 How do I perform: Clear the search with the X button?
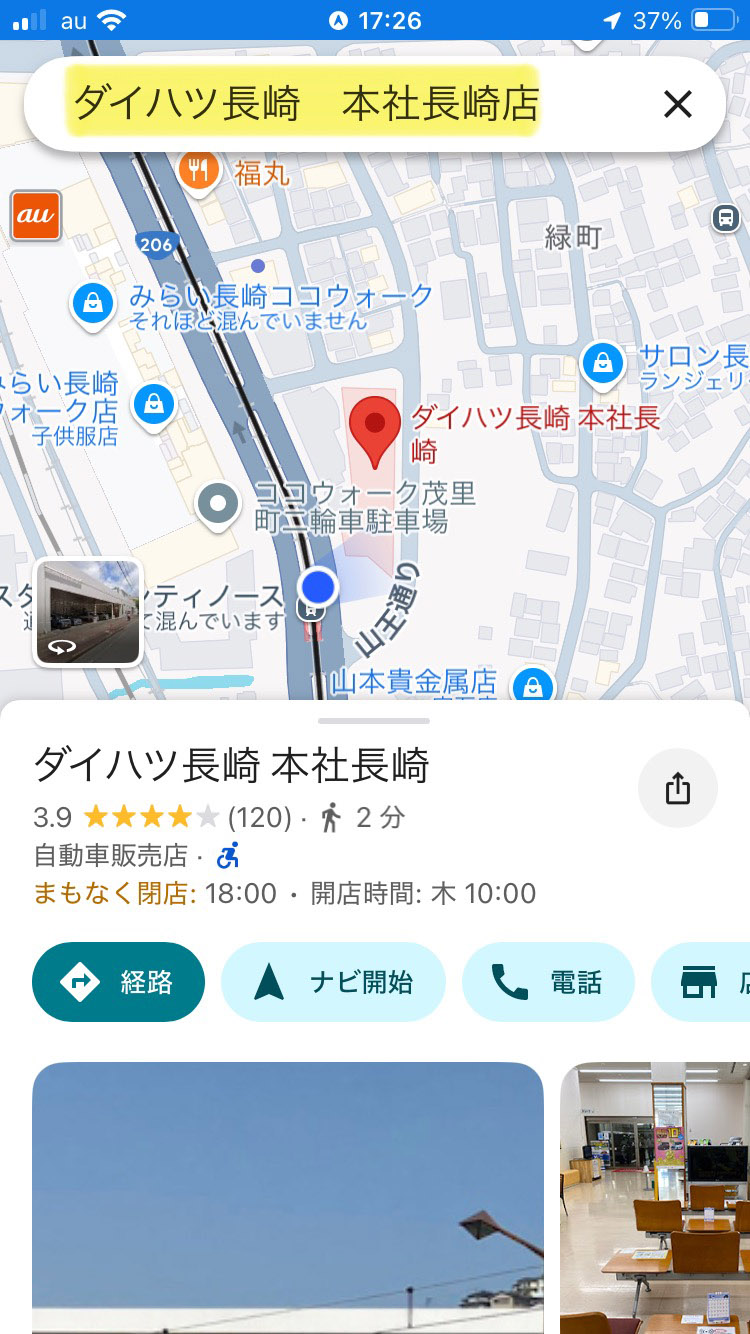point(677,104)
